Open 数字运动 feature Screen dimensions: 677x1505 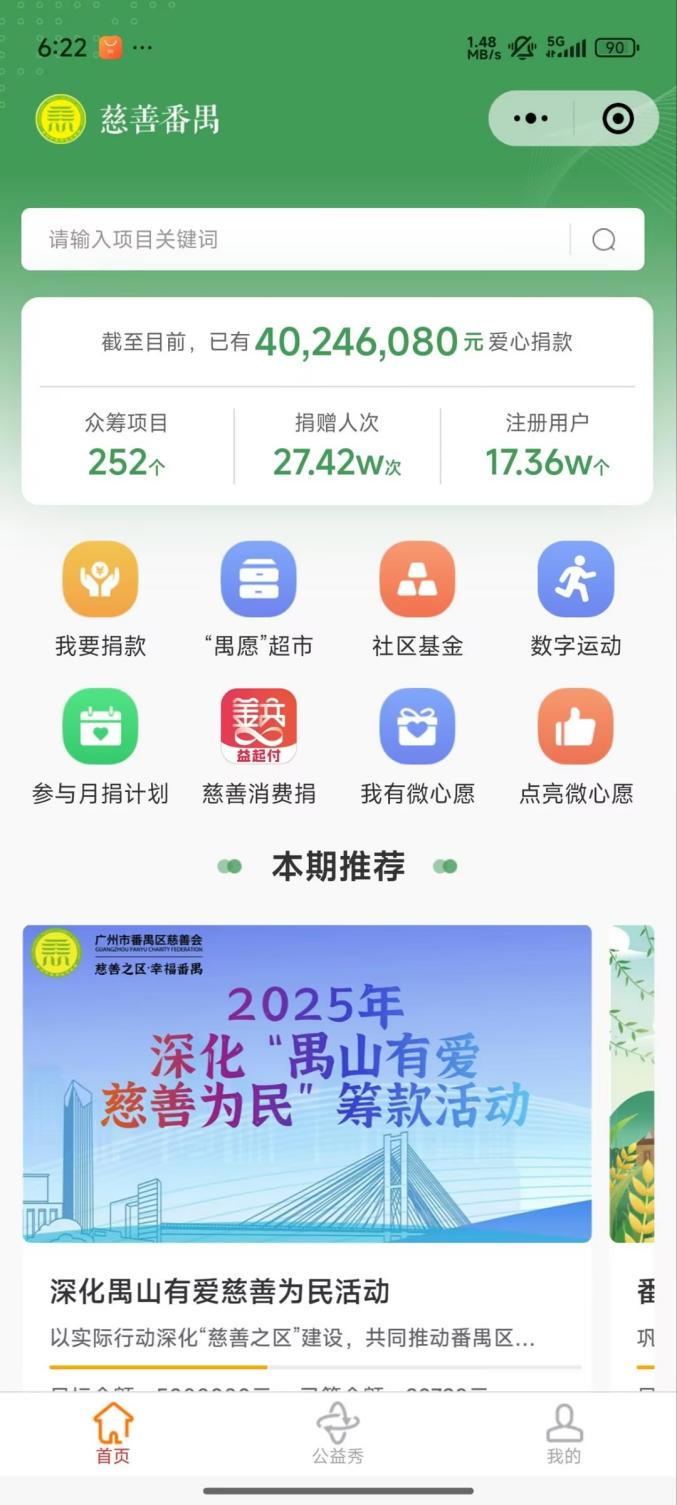[x=575, y=580]
